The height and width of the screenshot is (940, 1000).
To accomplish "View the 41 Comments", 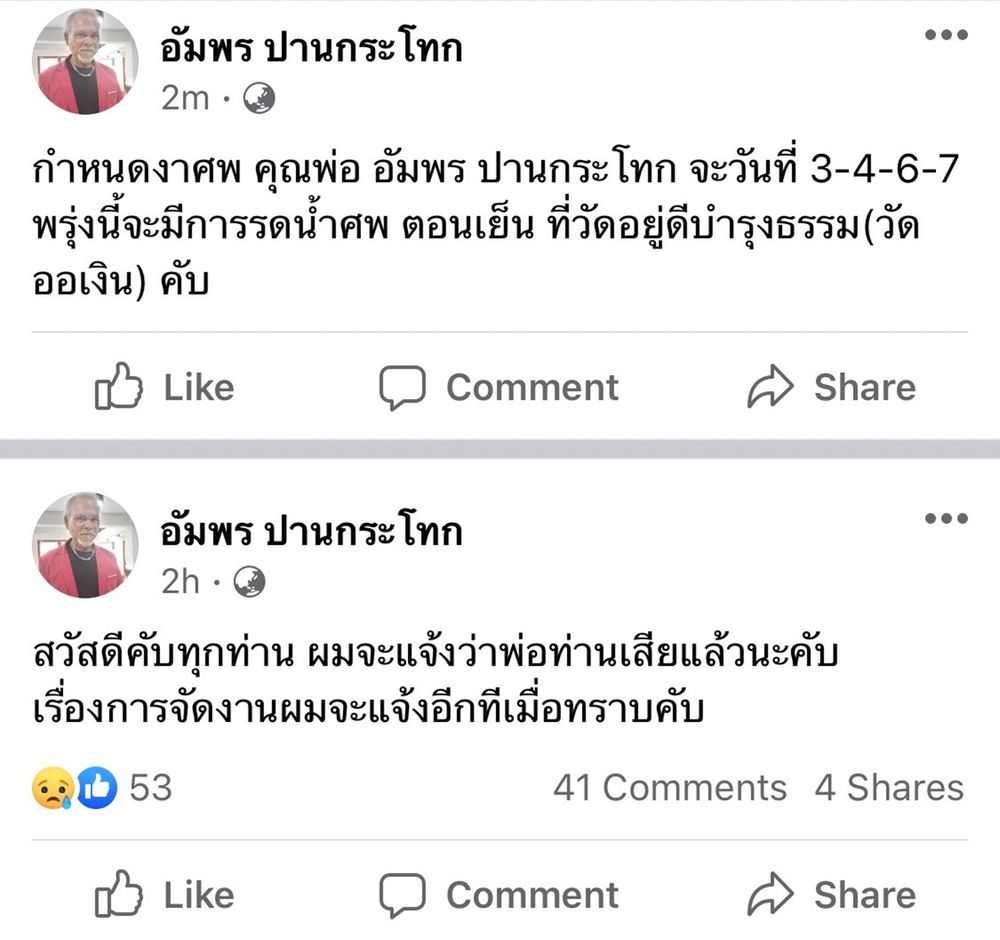I will click(670, 788).
